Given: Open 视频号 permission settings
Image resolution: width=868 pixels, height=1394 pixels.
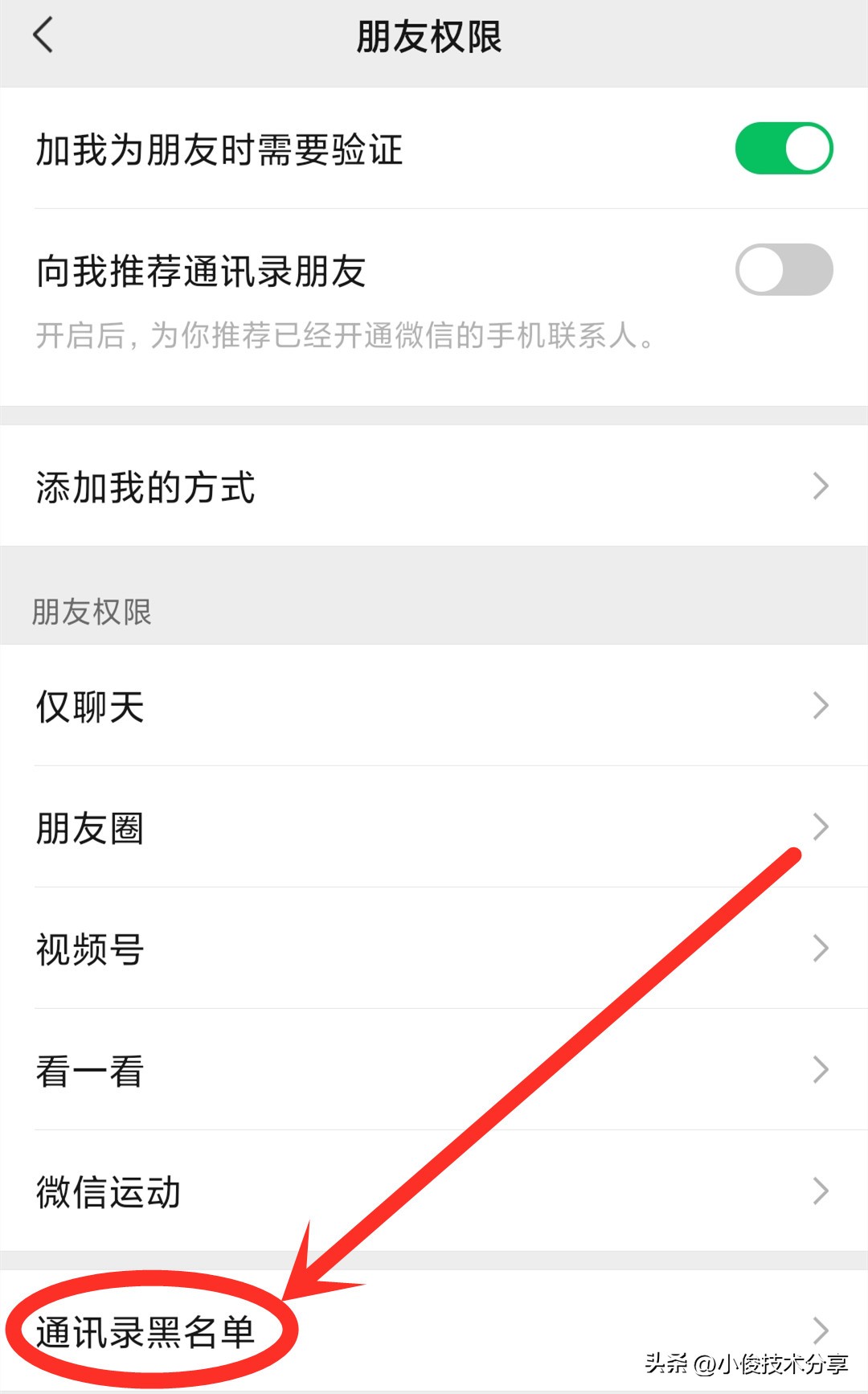Looking at the screenshot, I should [x=434, y=949].
